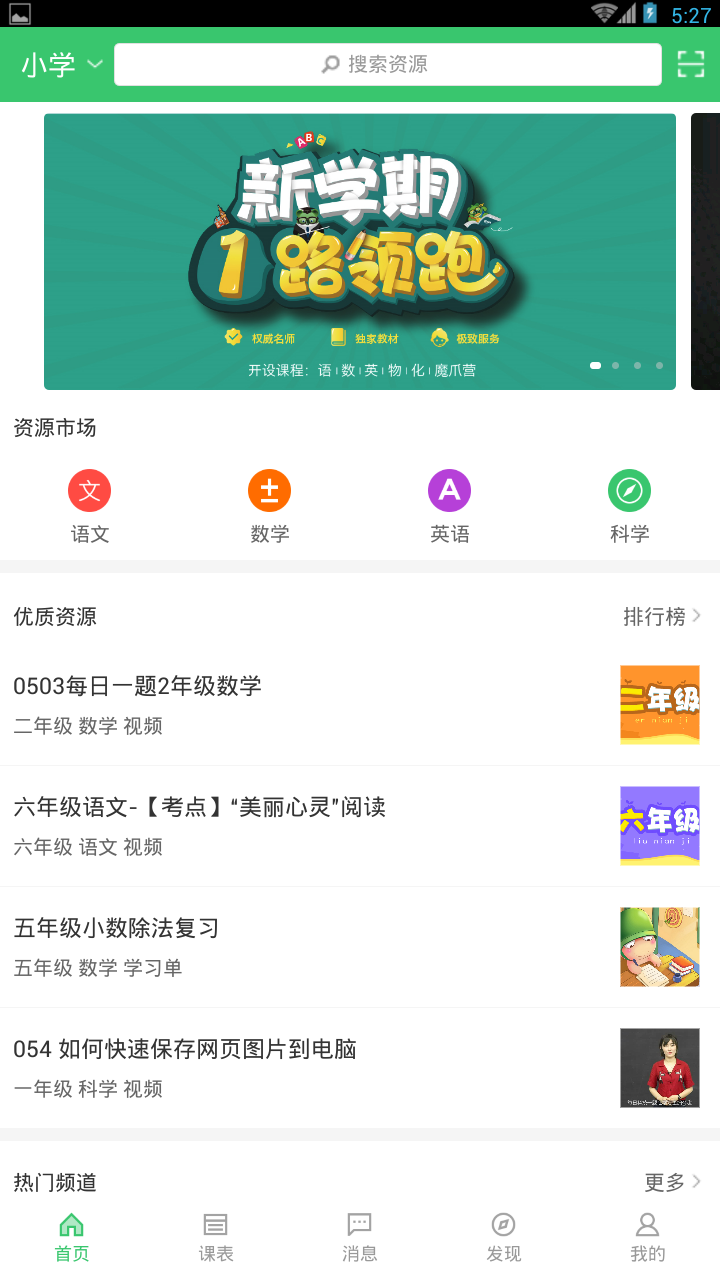The height and width of the screenshot is (1280, 720).
Task: Open the 小学 grade level dropdown
Action: pos(62,65)
